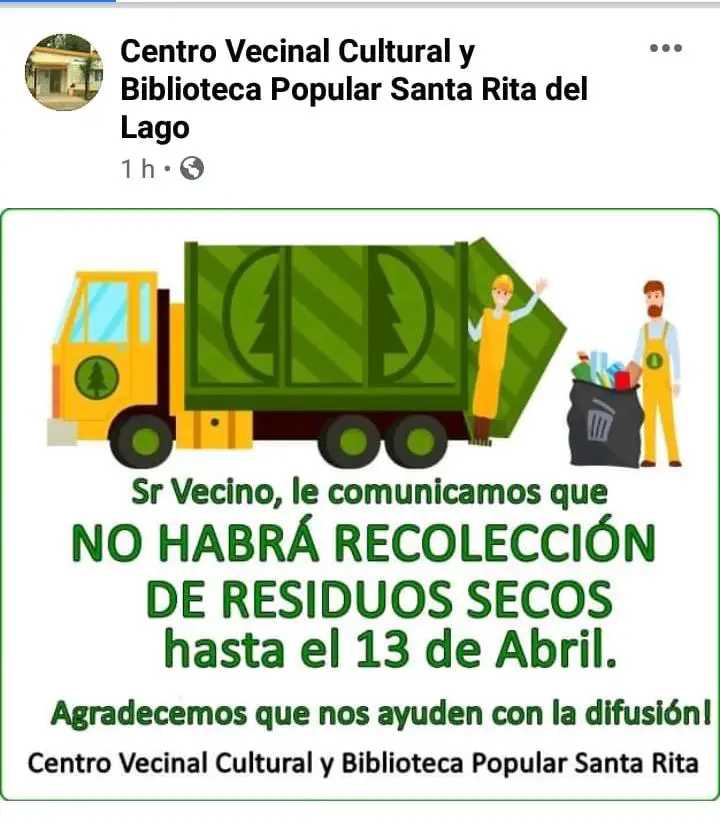Open the post's three-dot options menu
The image size is (720, 825).
(665, 48)
